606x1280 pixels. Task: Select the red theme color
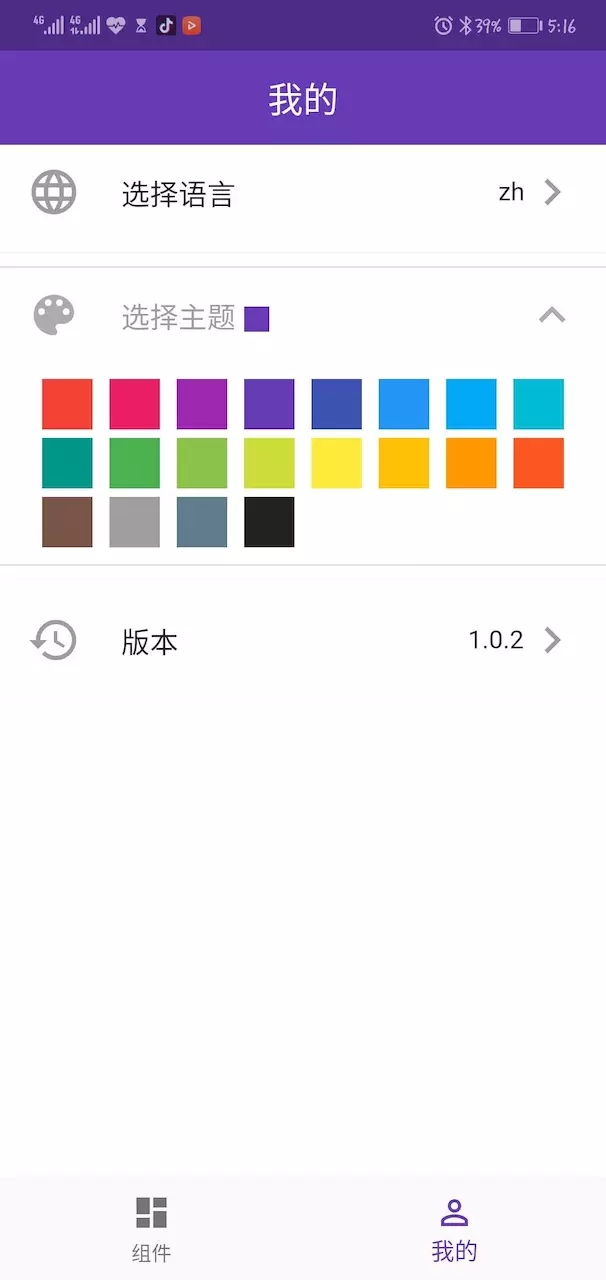click(67, 404)
